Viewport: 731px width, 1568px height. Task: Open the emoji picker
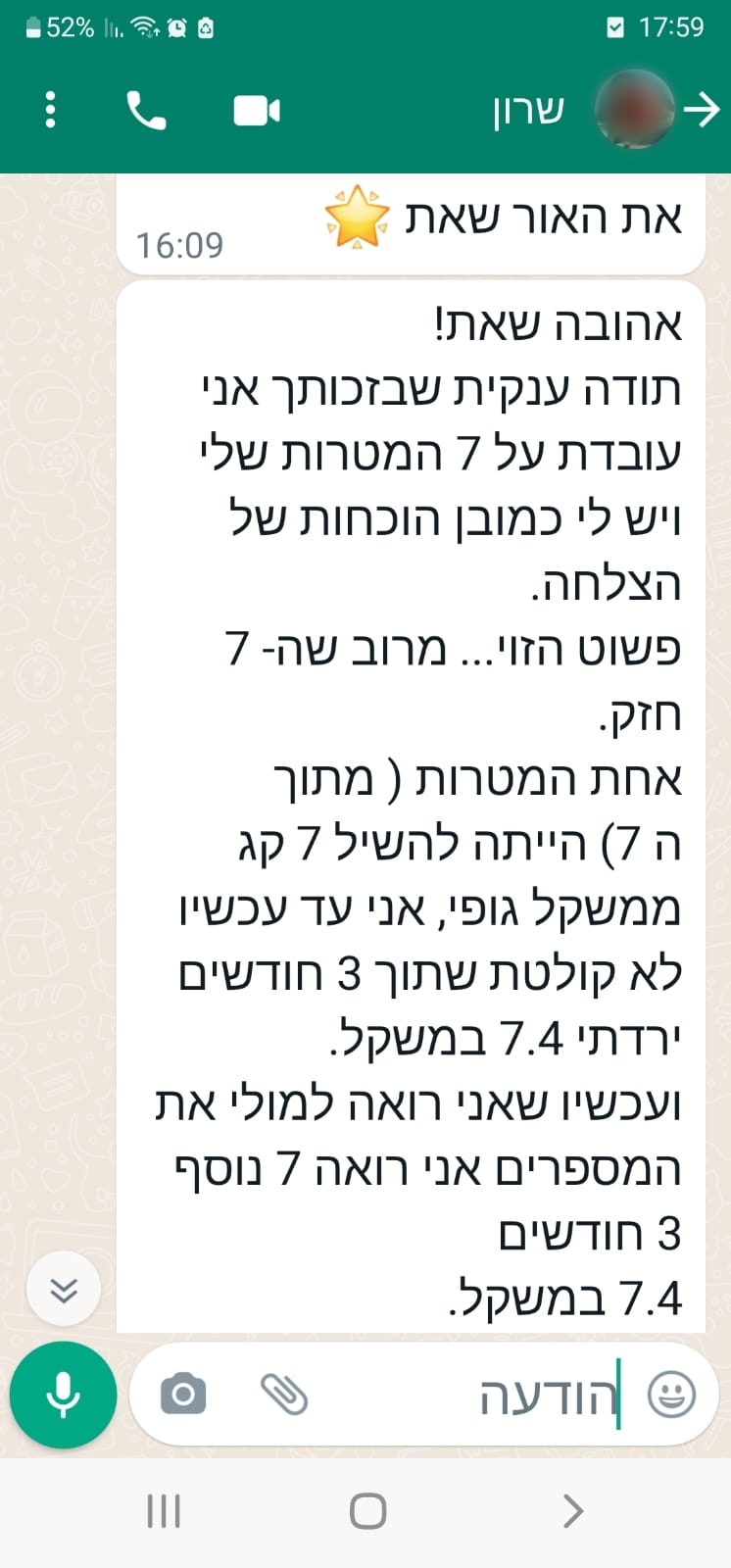[671, 1394]
